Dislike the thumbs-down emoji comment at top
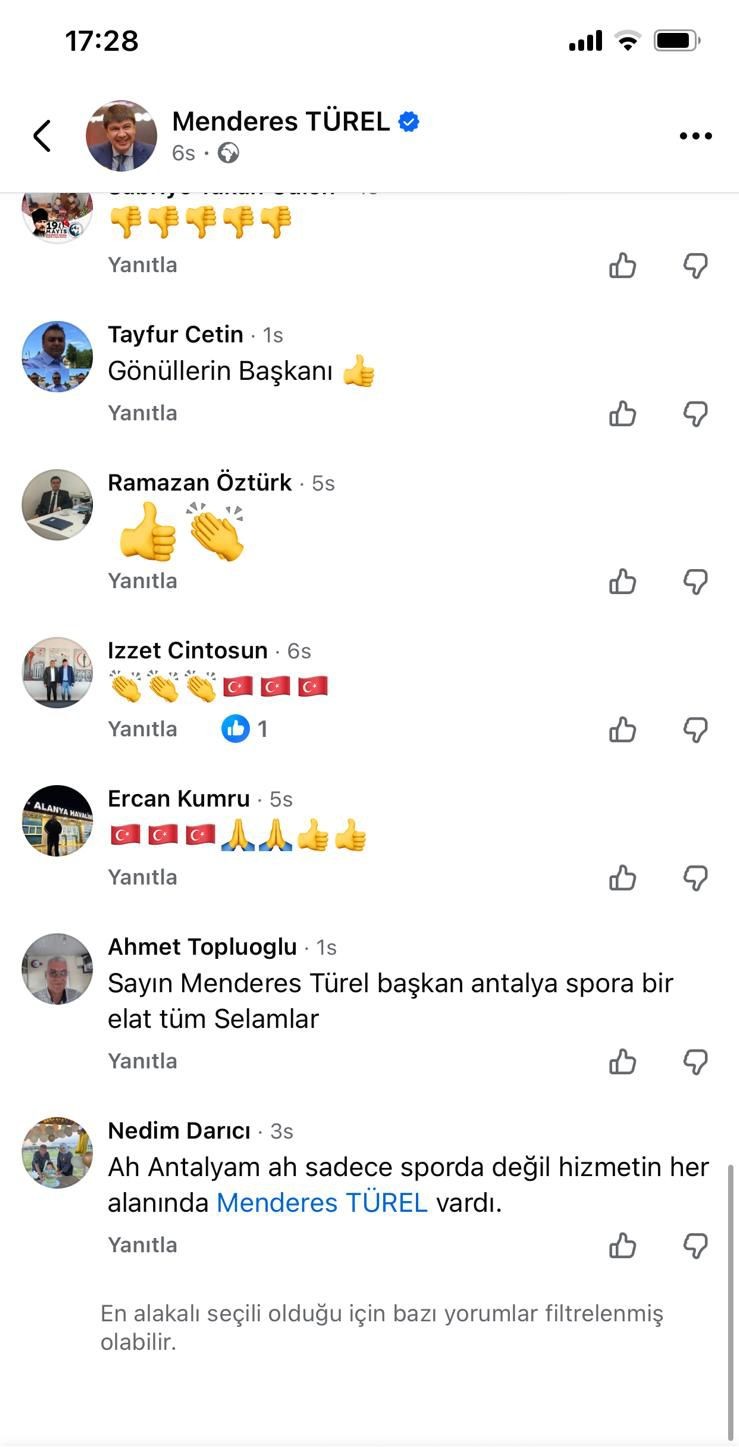 click(695, 265)
